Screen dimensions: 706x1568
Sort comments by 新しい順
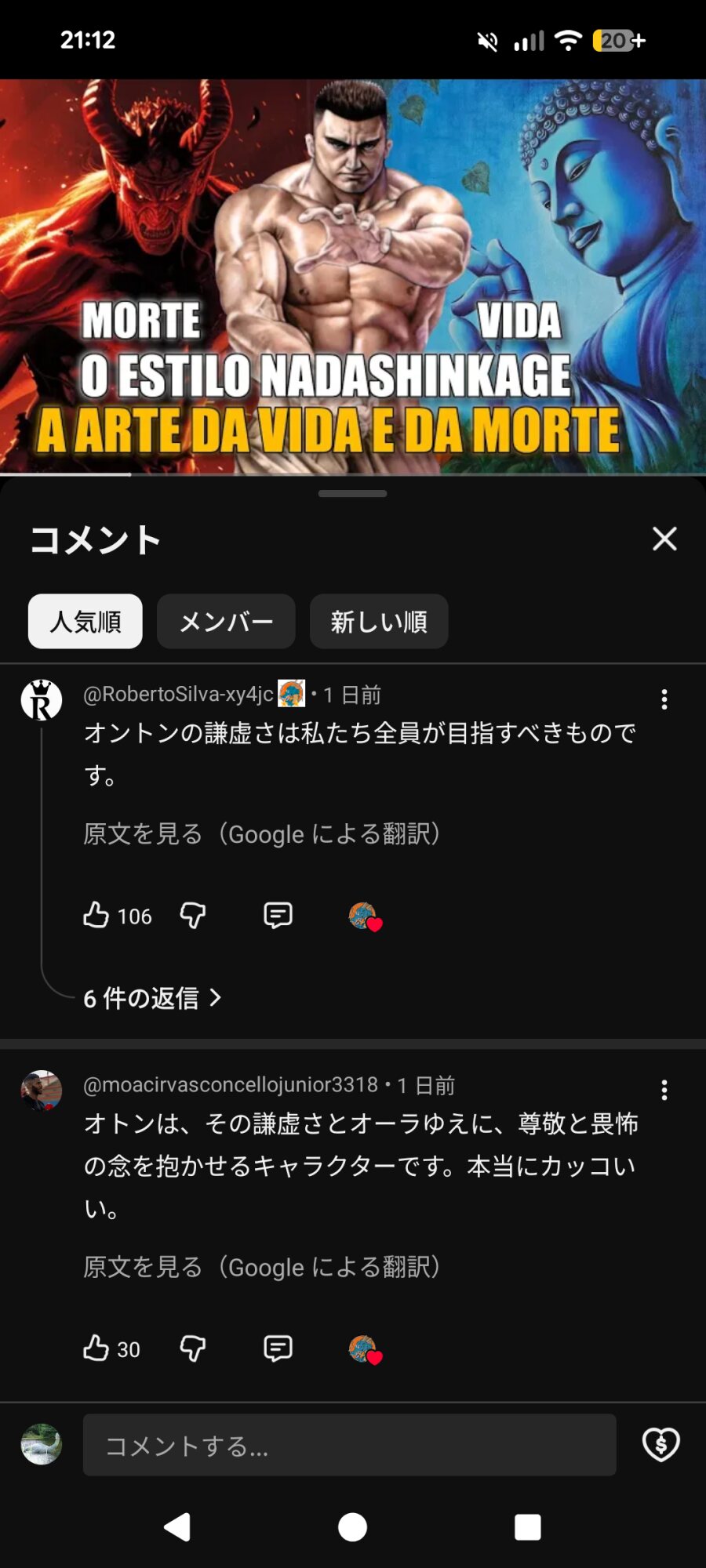(379, 622)
